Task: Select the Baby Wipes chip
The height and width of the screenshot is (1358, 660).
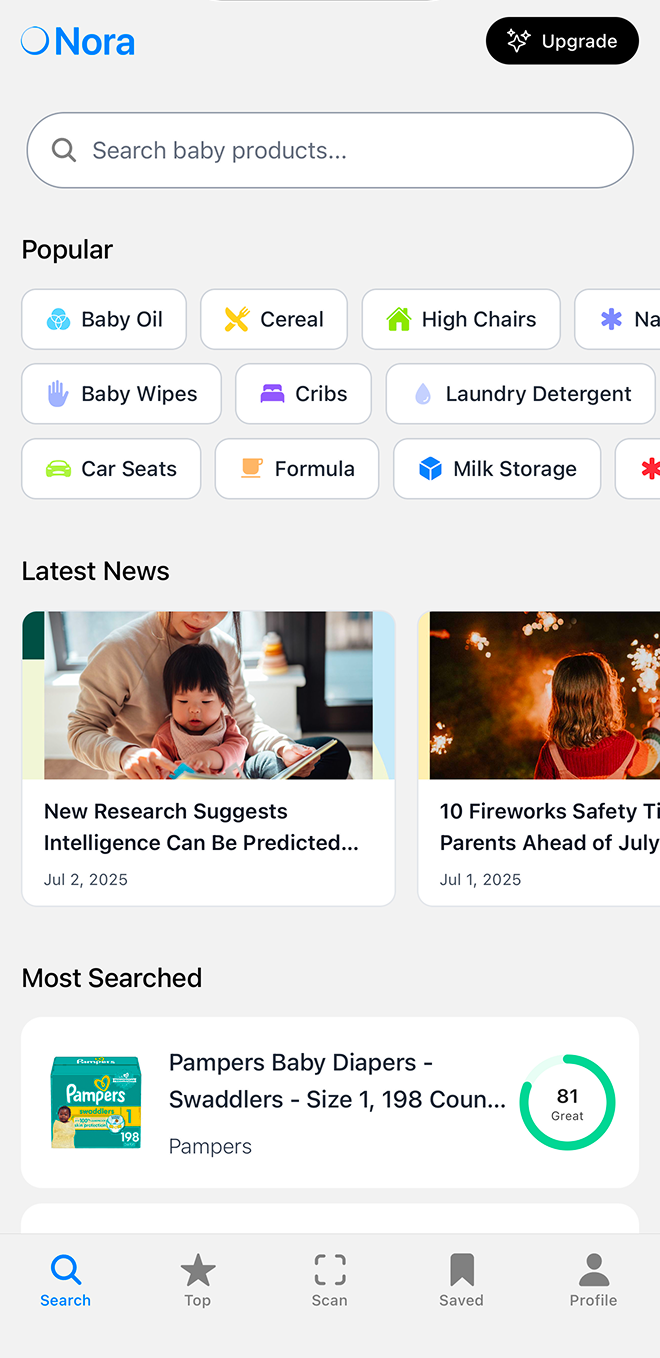Action: tap(121, 394)
